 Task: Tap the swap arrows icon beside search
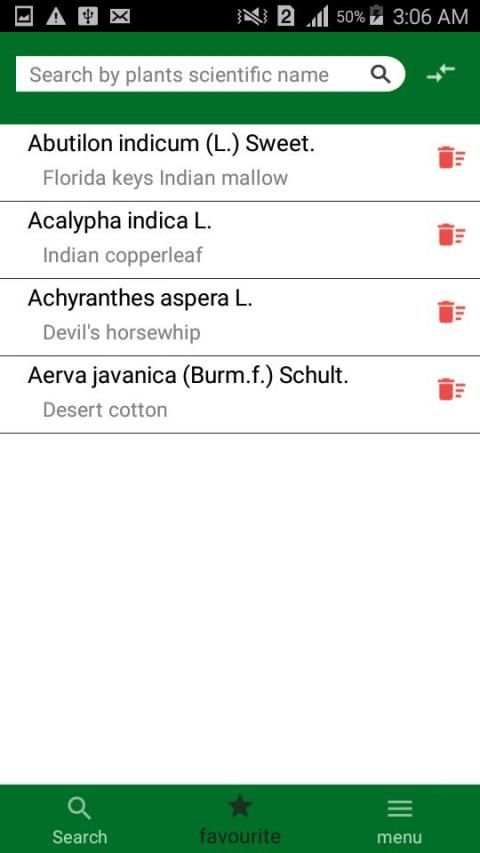441,73
